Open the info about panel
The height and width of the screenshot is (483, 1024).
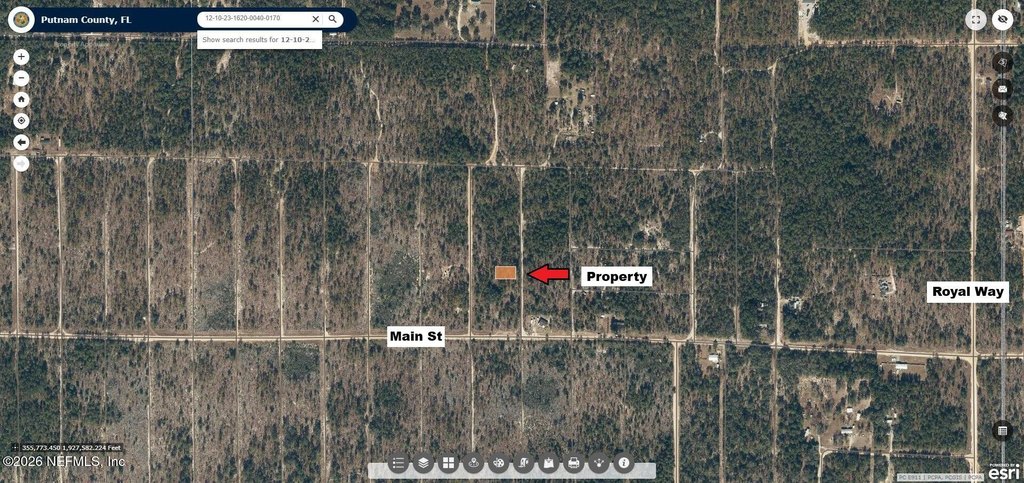(624, 463)
